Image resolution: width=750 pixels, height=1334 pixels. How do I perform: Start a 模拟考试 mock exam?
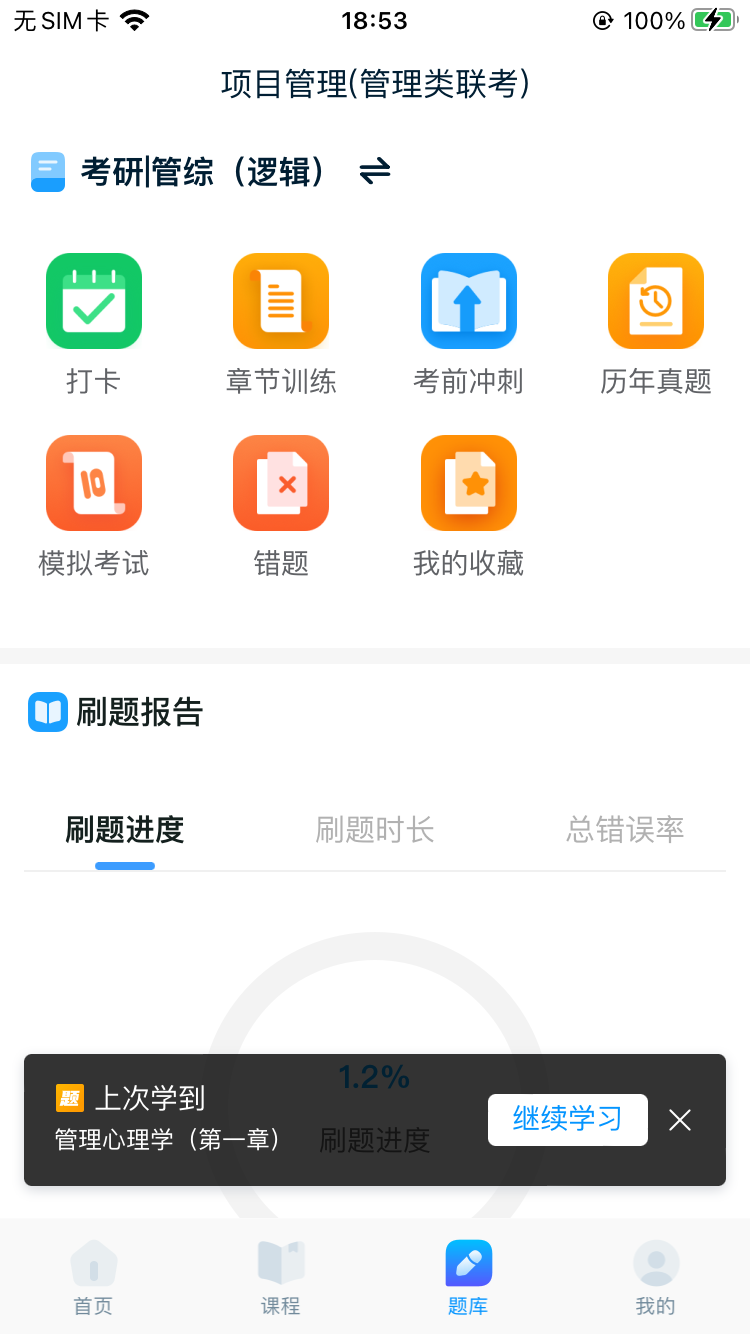pyautogui.click(x=93, y=483)
